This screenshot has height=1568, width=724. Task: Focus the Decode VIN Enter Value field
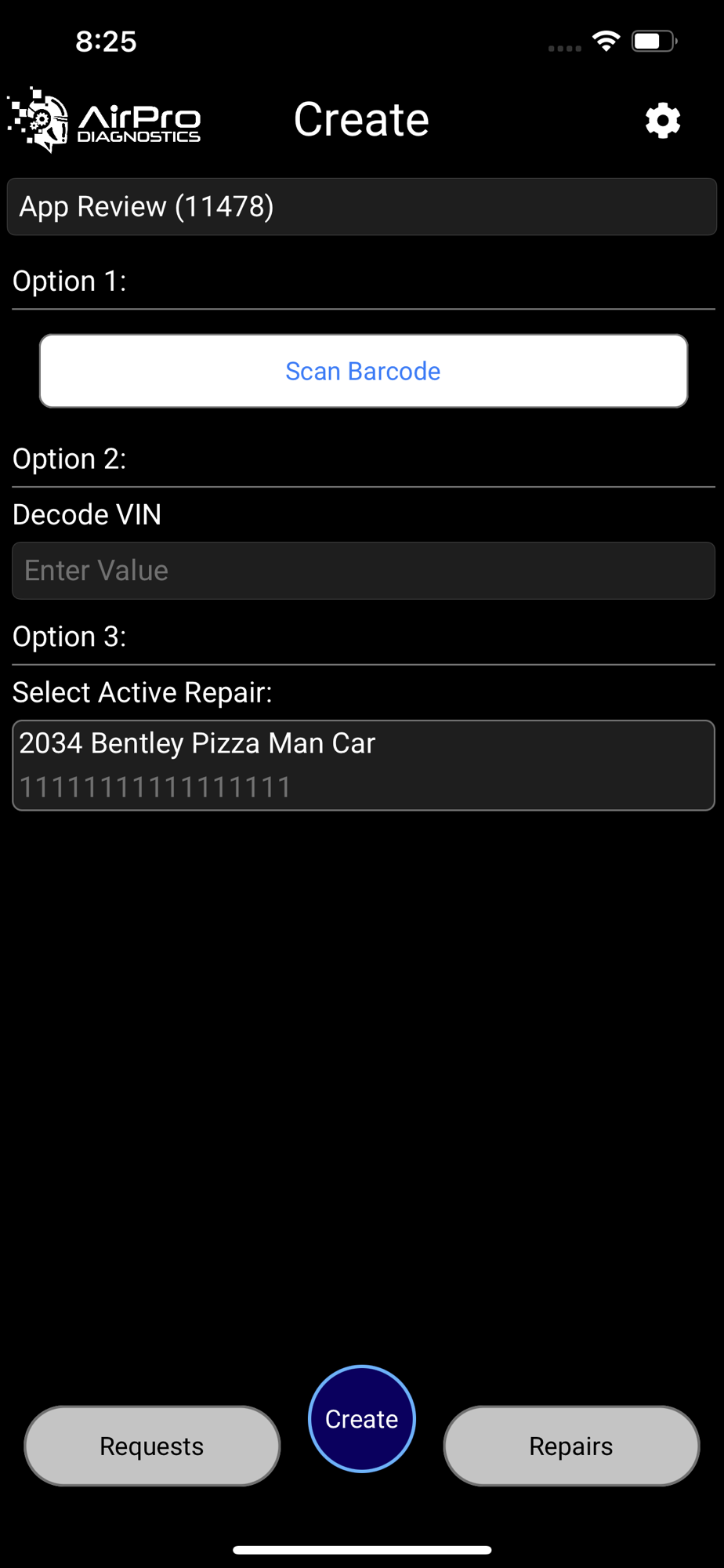point(364,571)
